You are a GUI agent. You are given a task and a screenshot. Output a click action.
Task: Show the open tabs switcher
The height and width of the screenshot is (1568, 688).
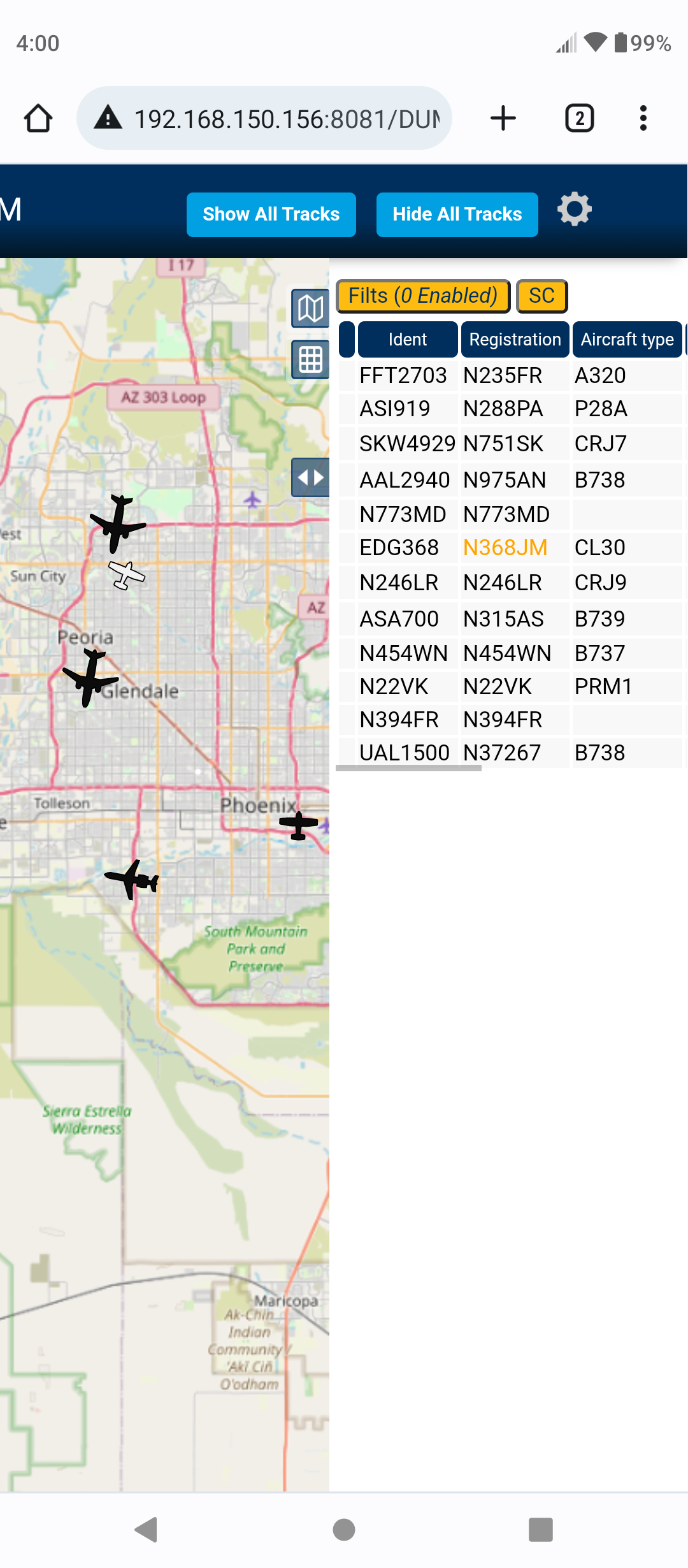coord(580,119)
